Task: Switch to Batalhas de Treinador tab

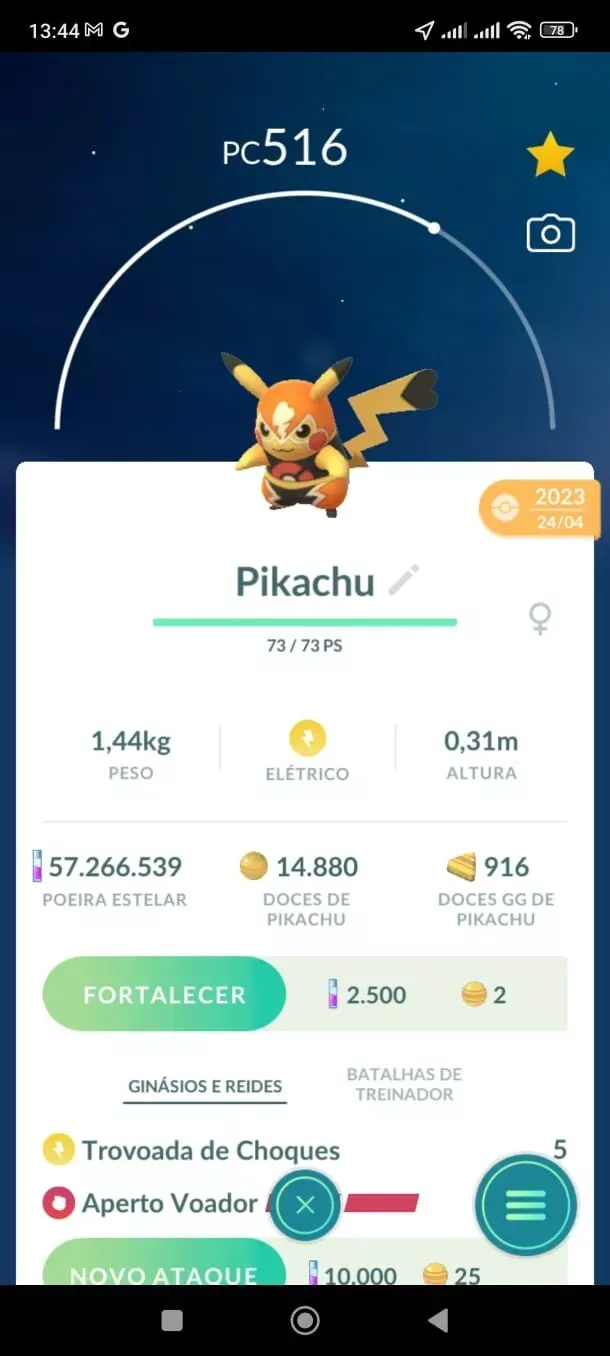Action: (x=404, y=1084)
